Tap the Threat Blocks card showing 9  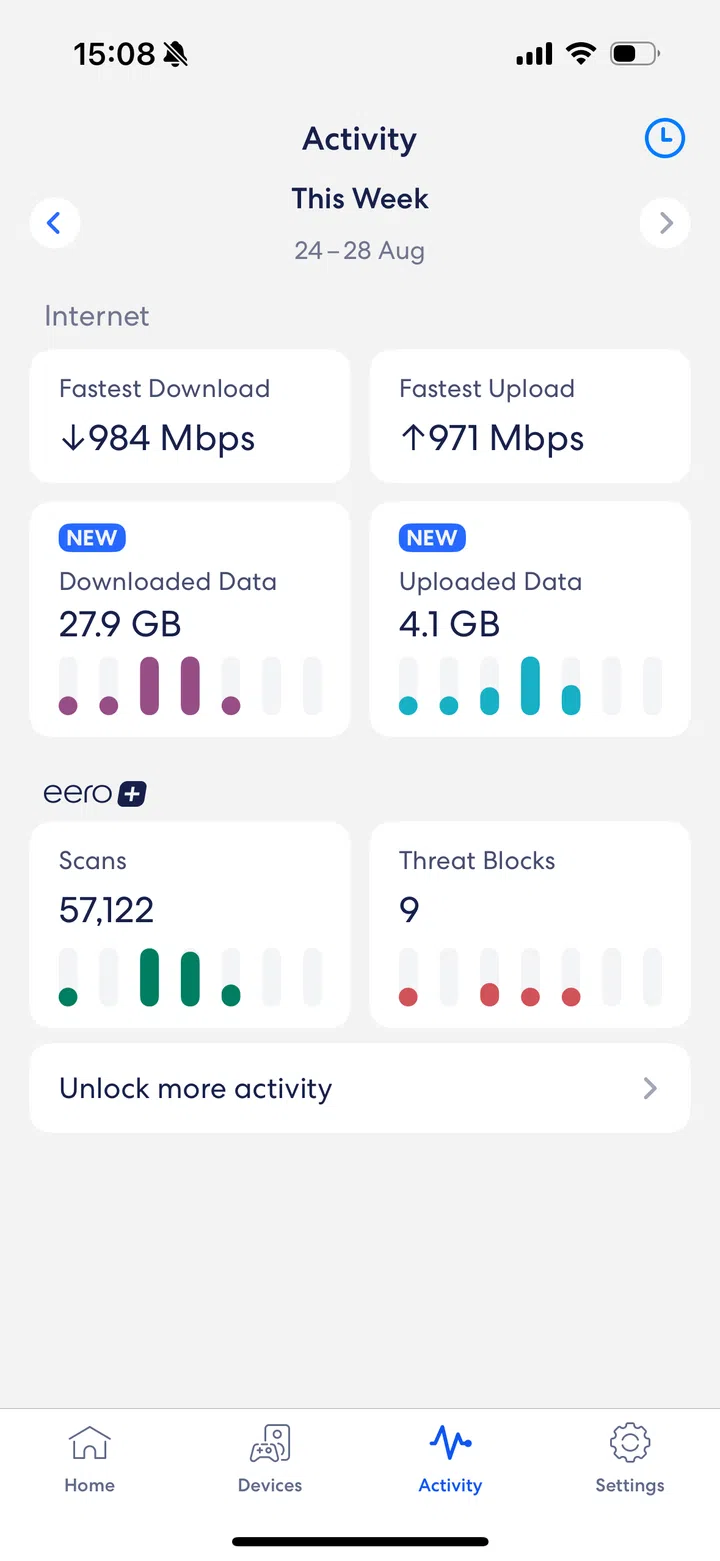(529, 924)
